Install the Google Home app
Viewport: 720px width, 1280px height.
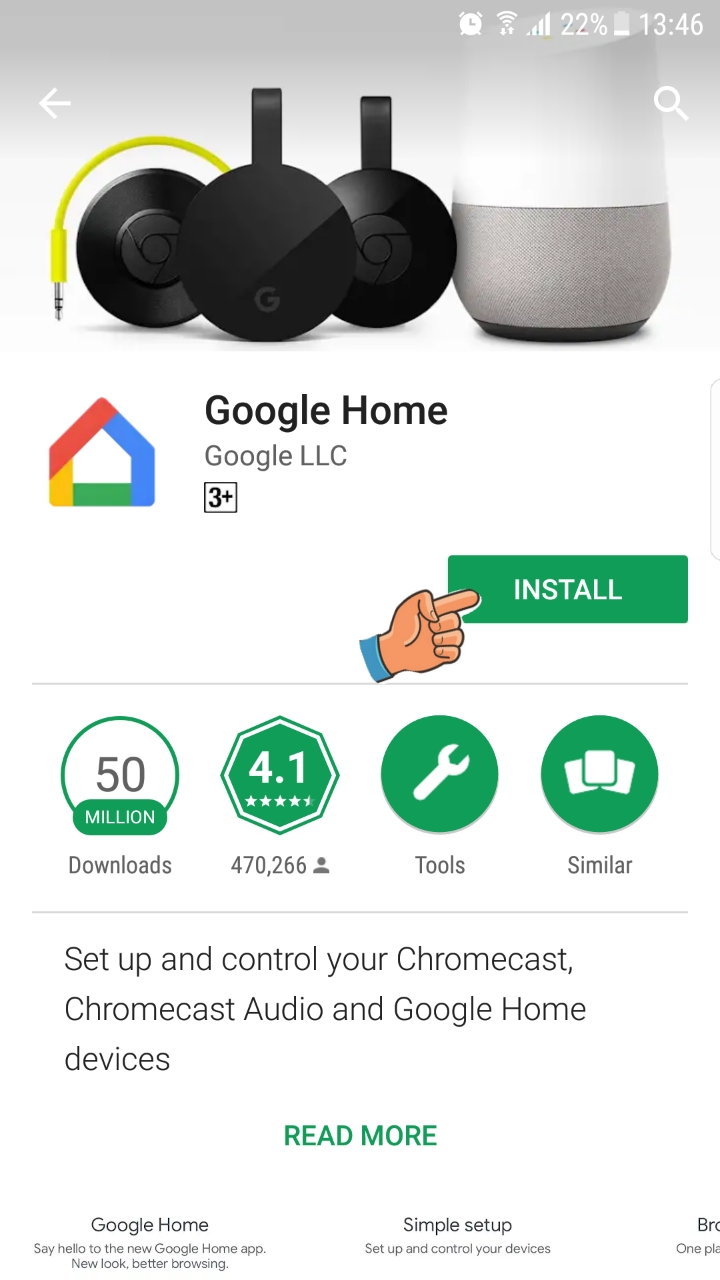click(x=567, y=589)
